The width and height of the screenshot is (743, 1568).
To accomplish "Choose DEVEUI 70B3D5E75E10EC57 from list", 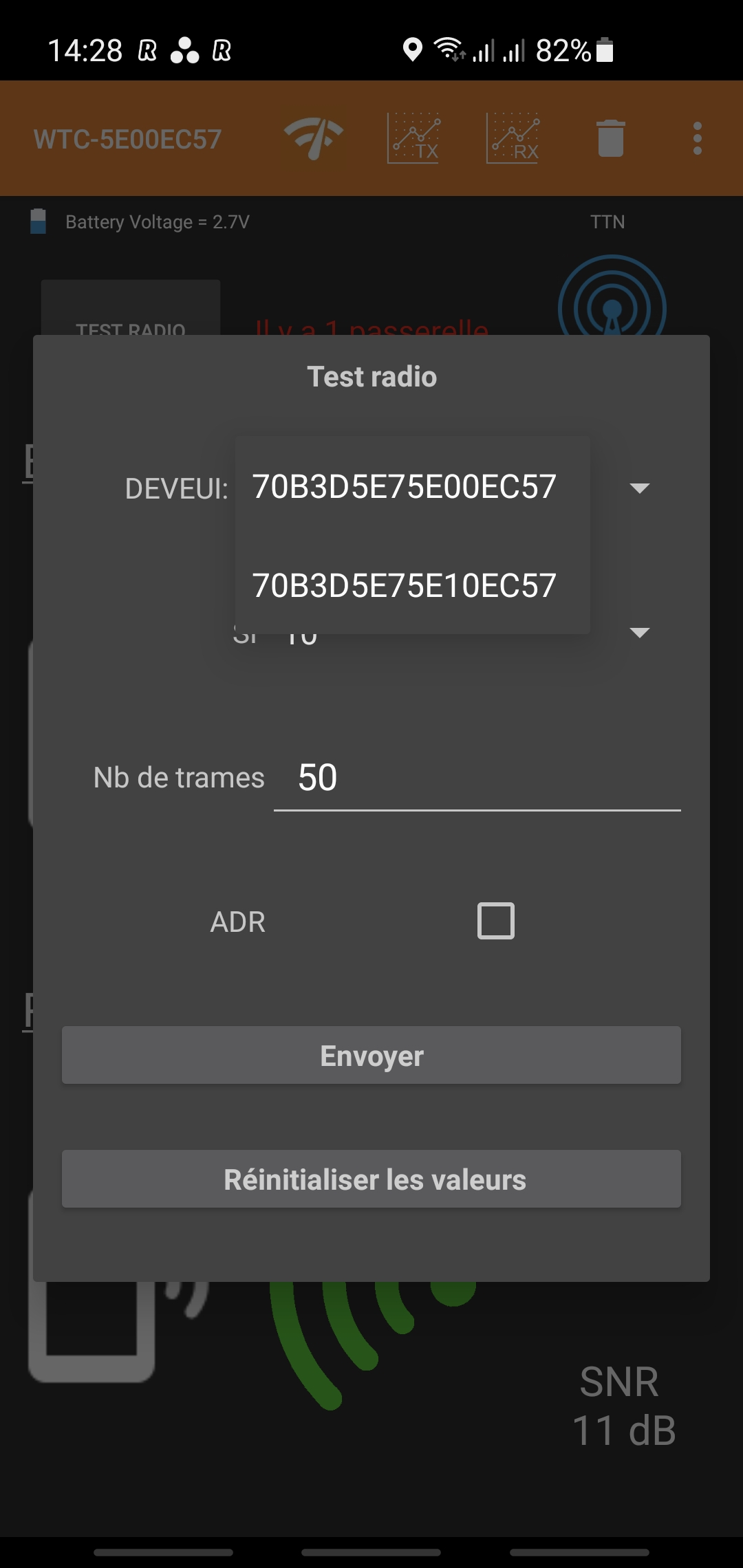I will (x=412, y=585).
